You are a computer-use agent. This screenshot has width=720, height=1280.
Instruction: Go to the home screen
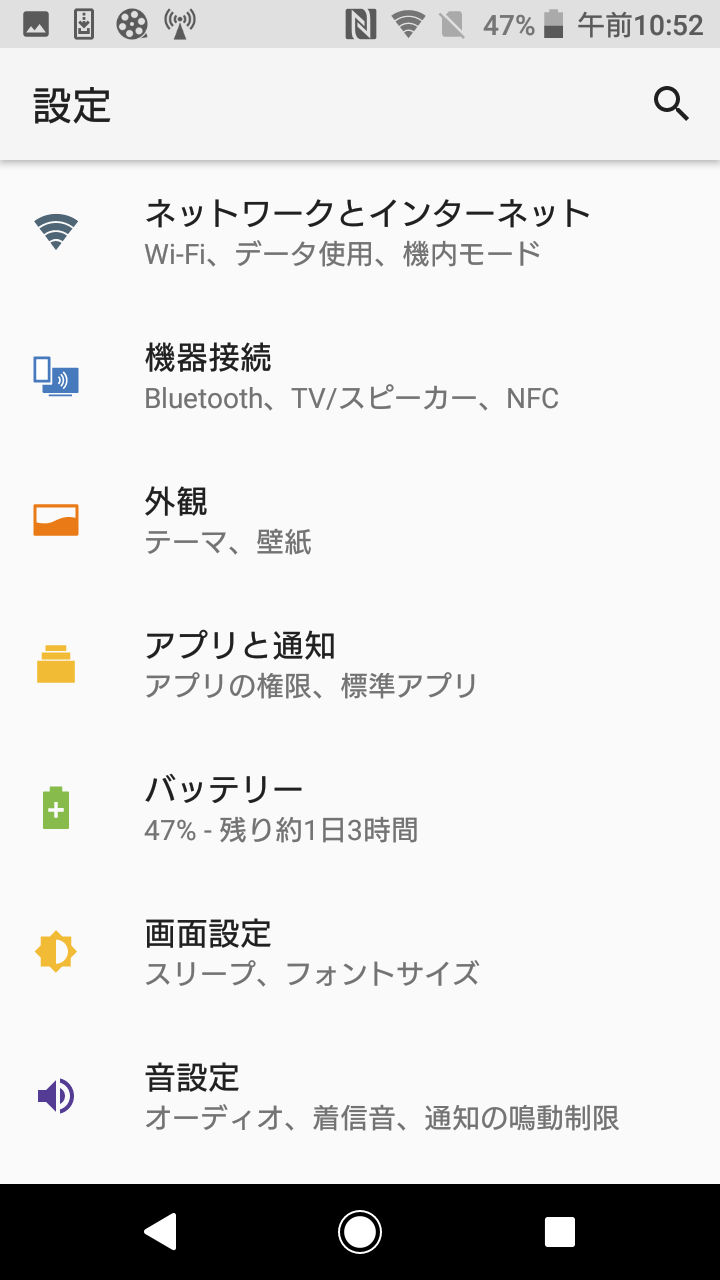point(360,1232)
